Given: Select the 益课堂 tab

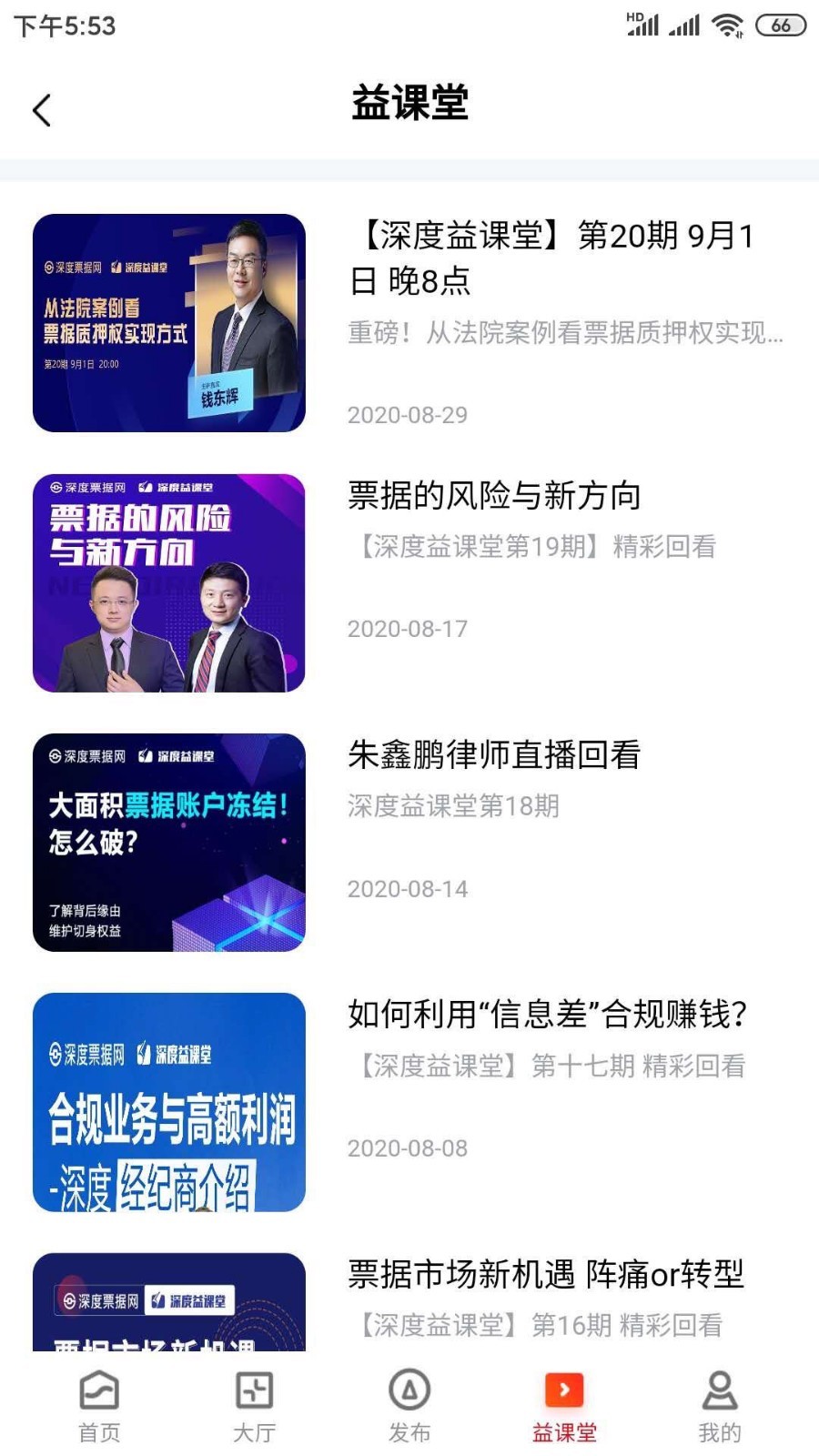Looking at the screenshot, I should pos(564,1406).
